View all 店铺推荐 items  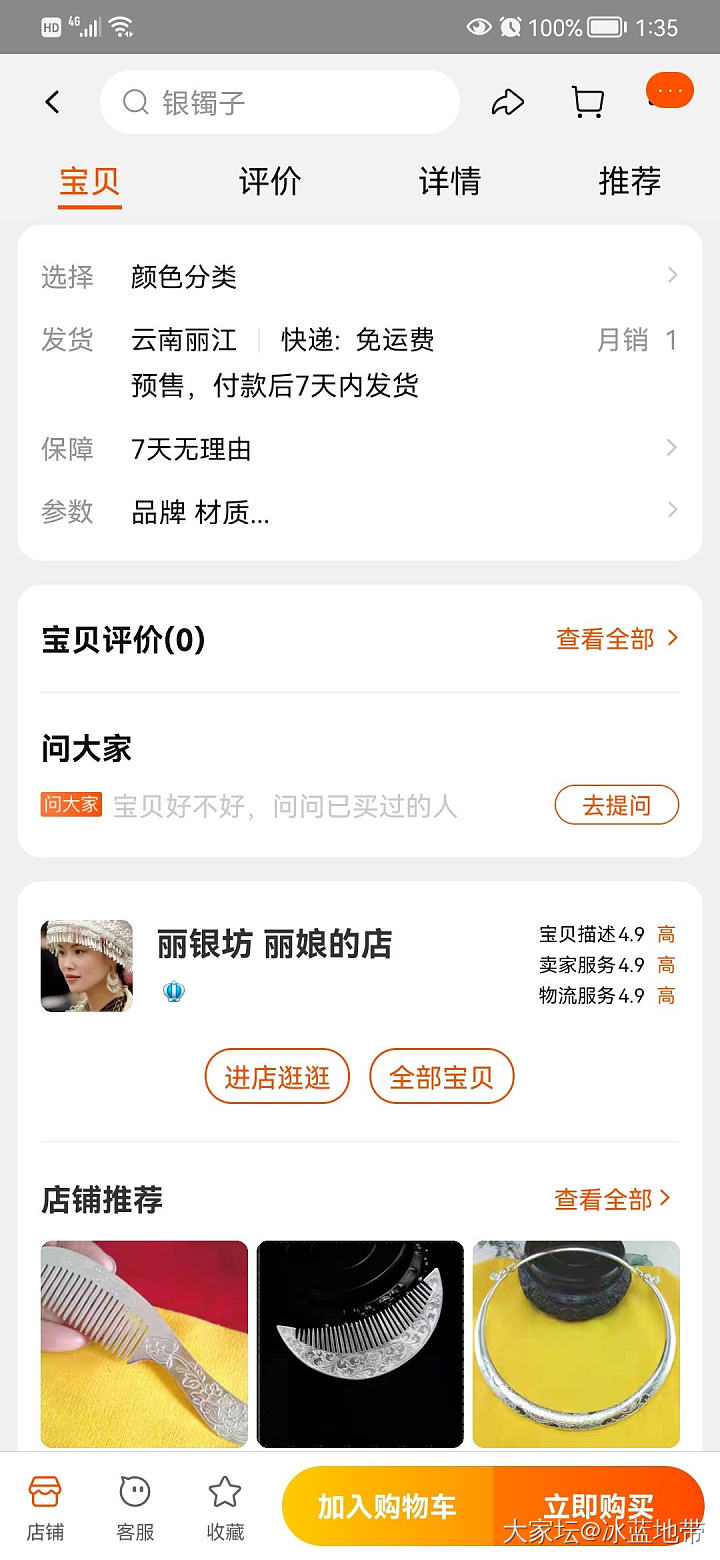point(612,1199)
